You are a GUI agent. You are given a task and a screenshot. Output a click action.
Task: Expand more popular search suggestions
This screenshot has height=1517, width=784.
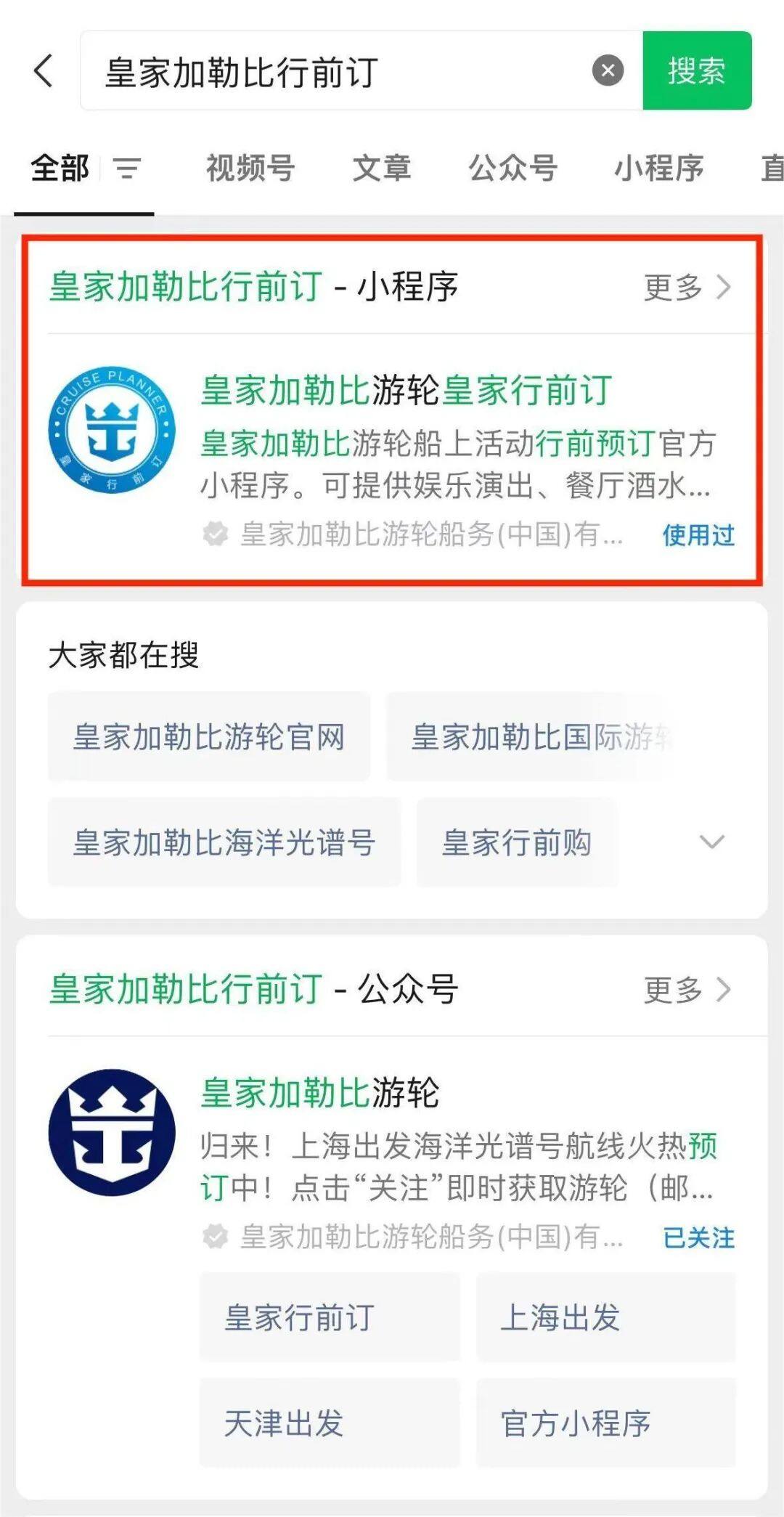(711, 842)
